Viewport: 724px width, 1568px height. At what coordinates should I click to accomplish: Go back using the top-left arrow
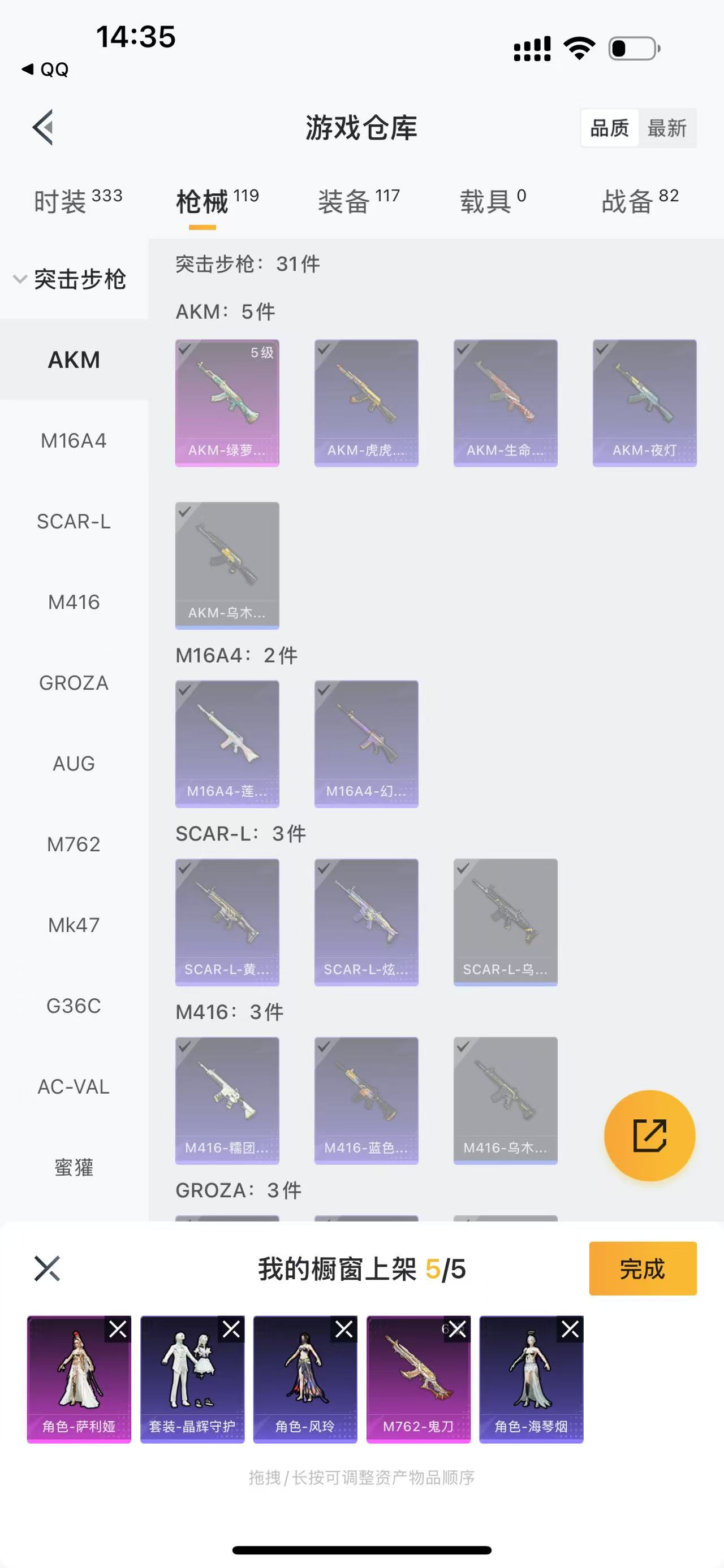coord(43,128)
